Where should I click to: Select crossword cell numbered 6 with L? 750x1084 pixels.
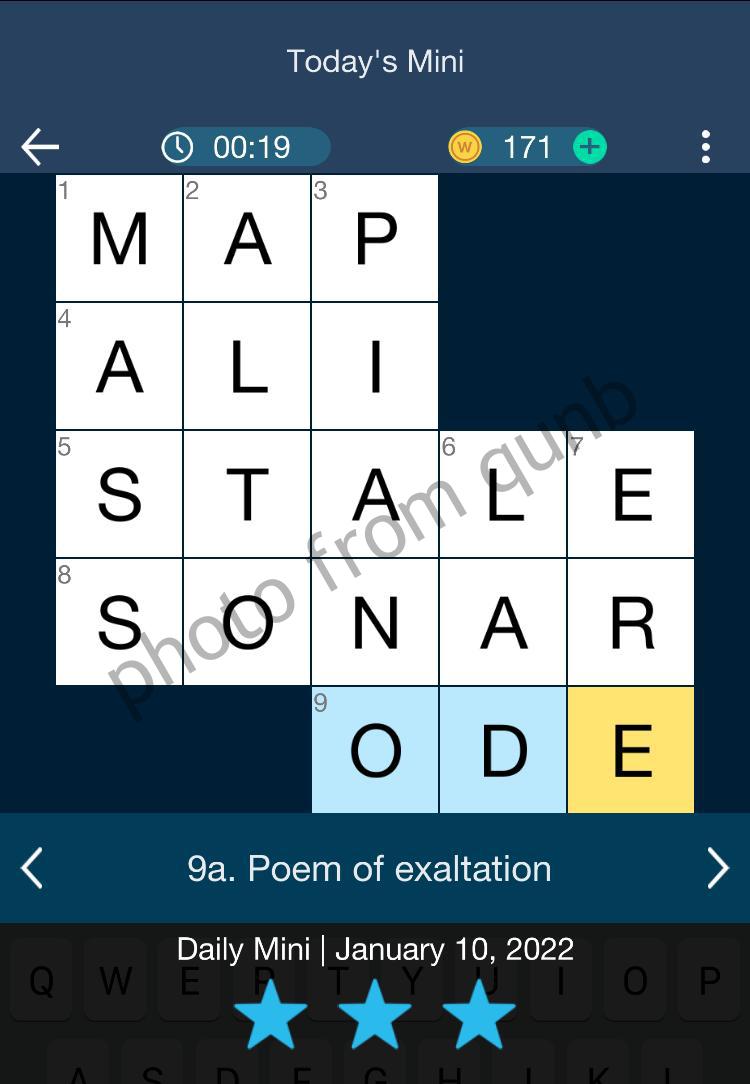tap(503, 494)
